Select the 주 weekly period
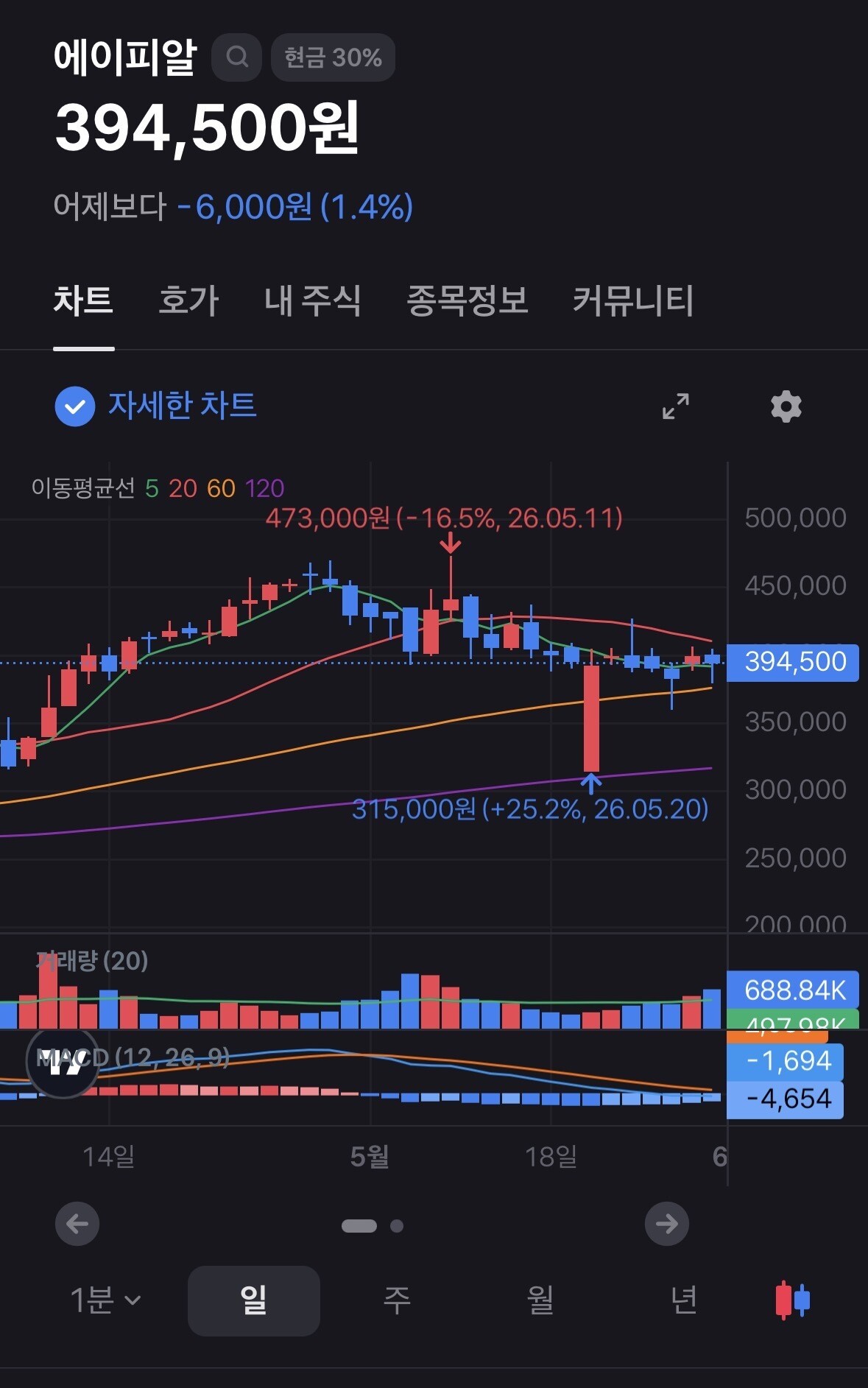The height and width of the screenshot is (1388, 868). click(x=397, y=1300)
